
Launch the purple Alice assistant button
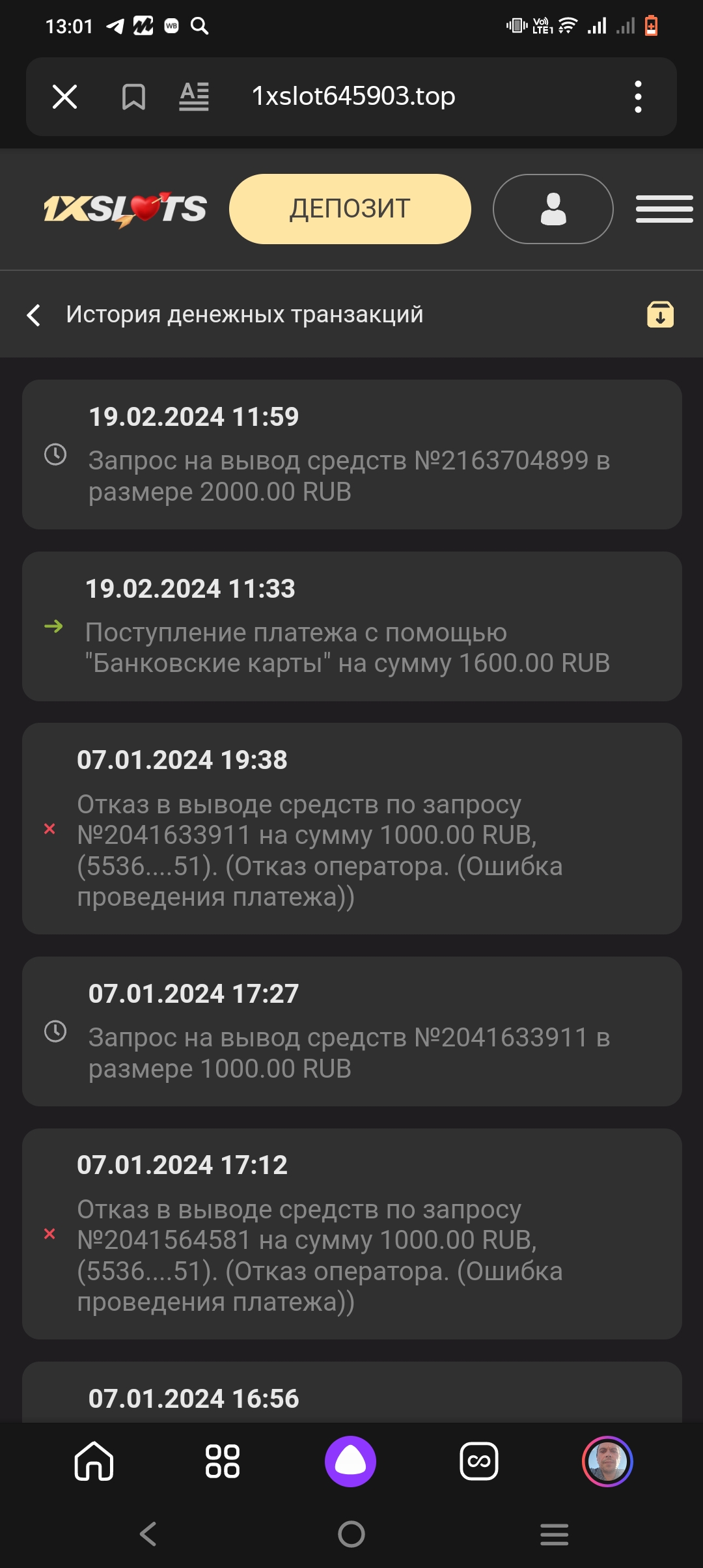350,1461
